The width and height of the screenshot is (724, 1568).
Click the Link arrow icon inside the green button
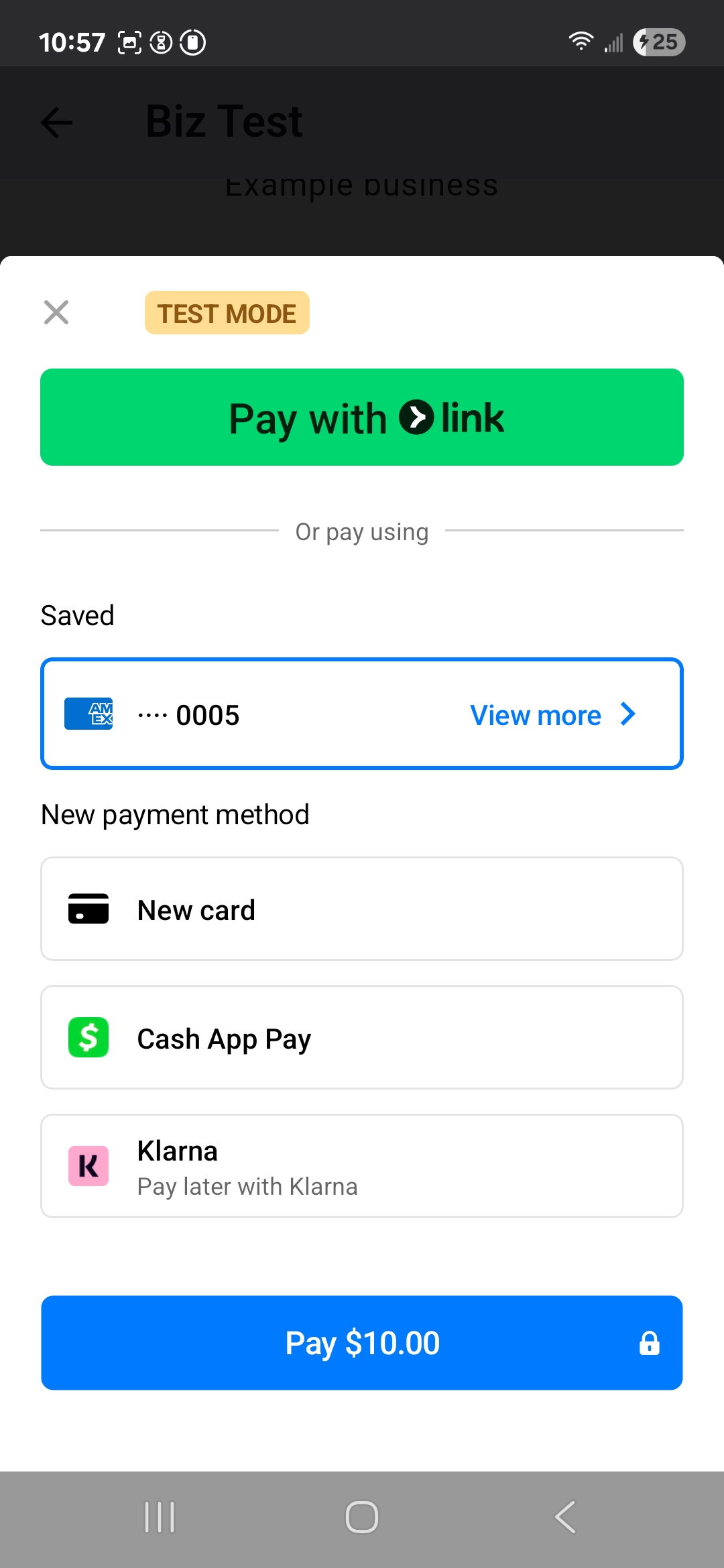click(x=415, y=416)
